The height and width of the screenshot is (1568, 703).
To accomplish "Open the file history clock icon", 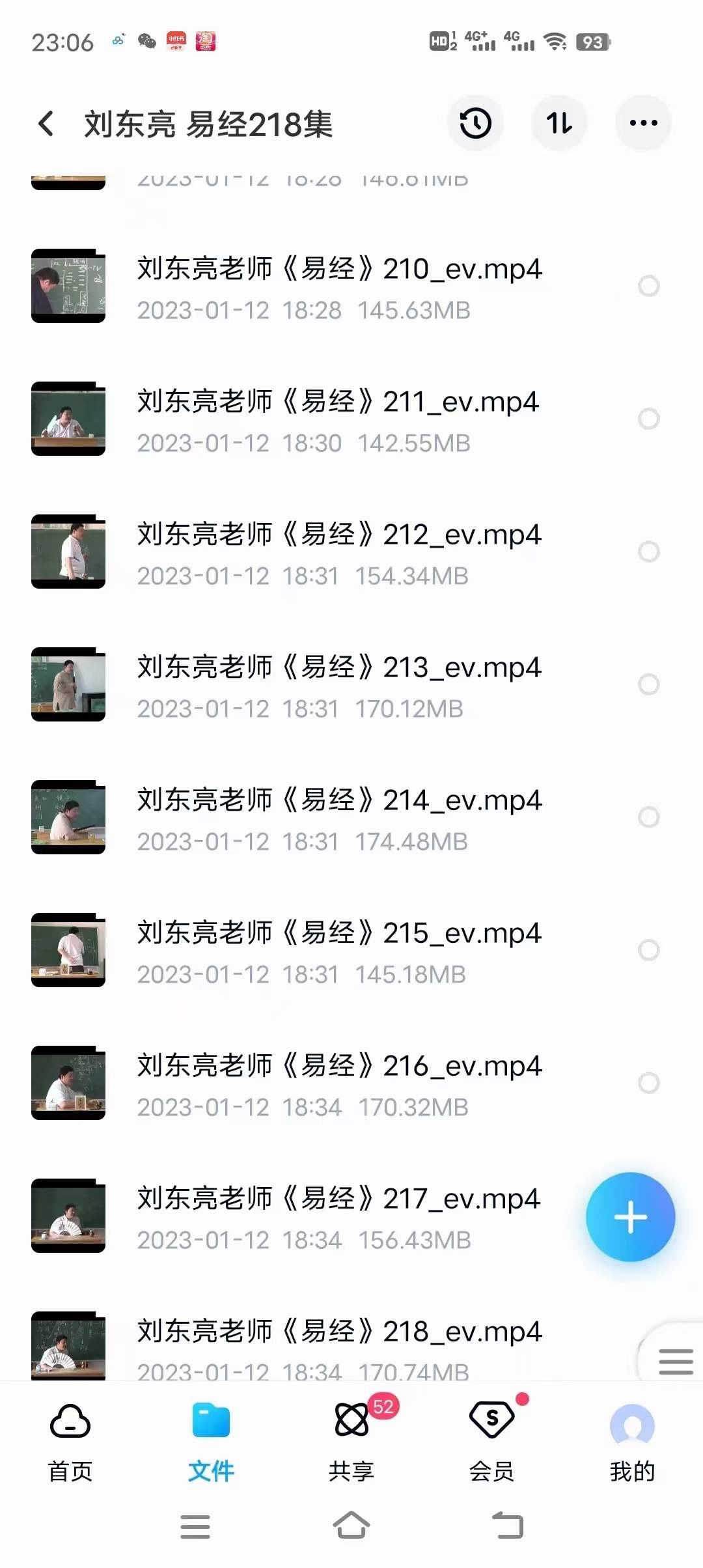I will pos(476,123).
